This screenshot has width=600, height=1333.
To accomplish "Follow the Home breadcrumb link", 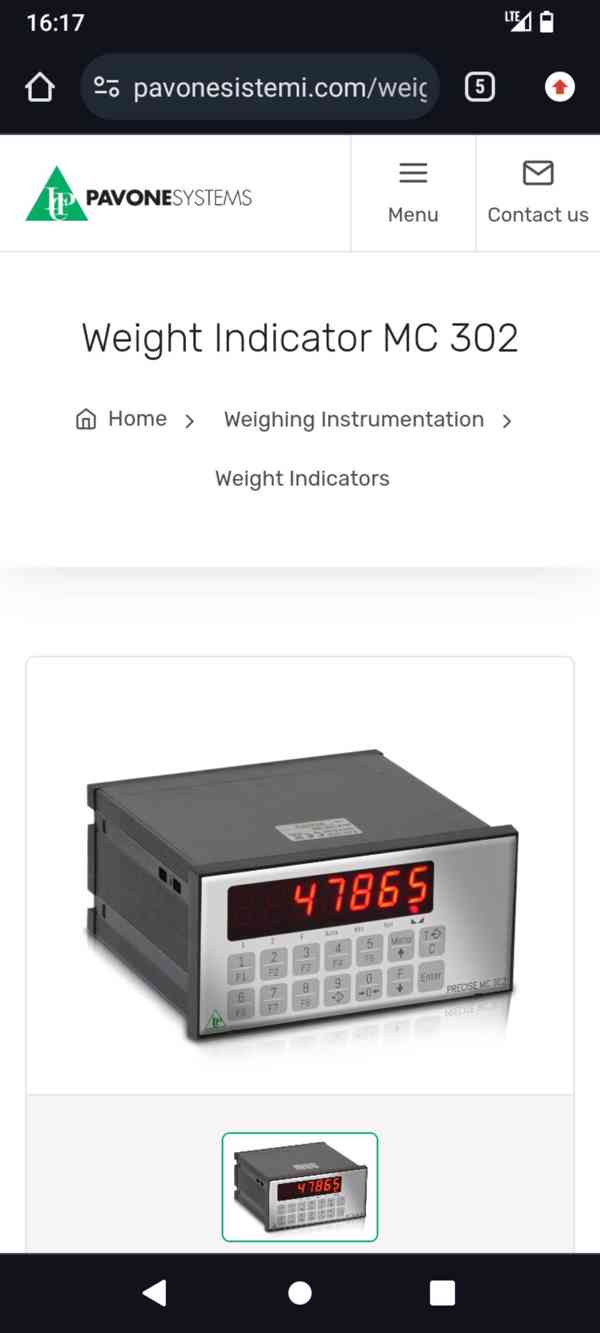I will (122, 419).
